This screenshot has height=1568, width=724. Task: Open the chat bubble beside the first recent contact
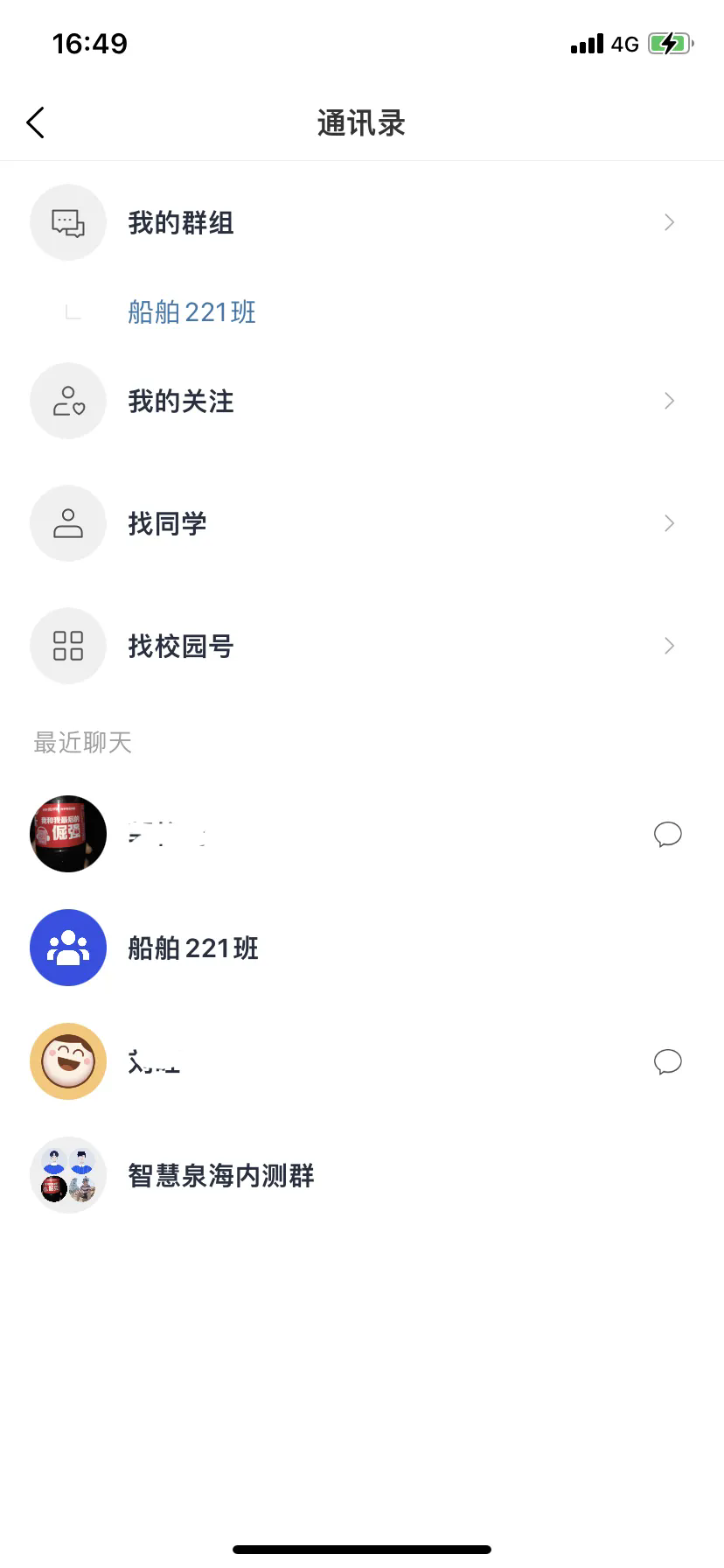click(x=667, y=834)
